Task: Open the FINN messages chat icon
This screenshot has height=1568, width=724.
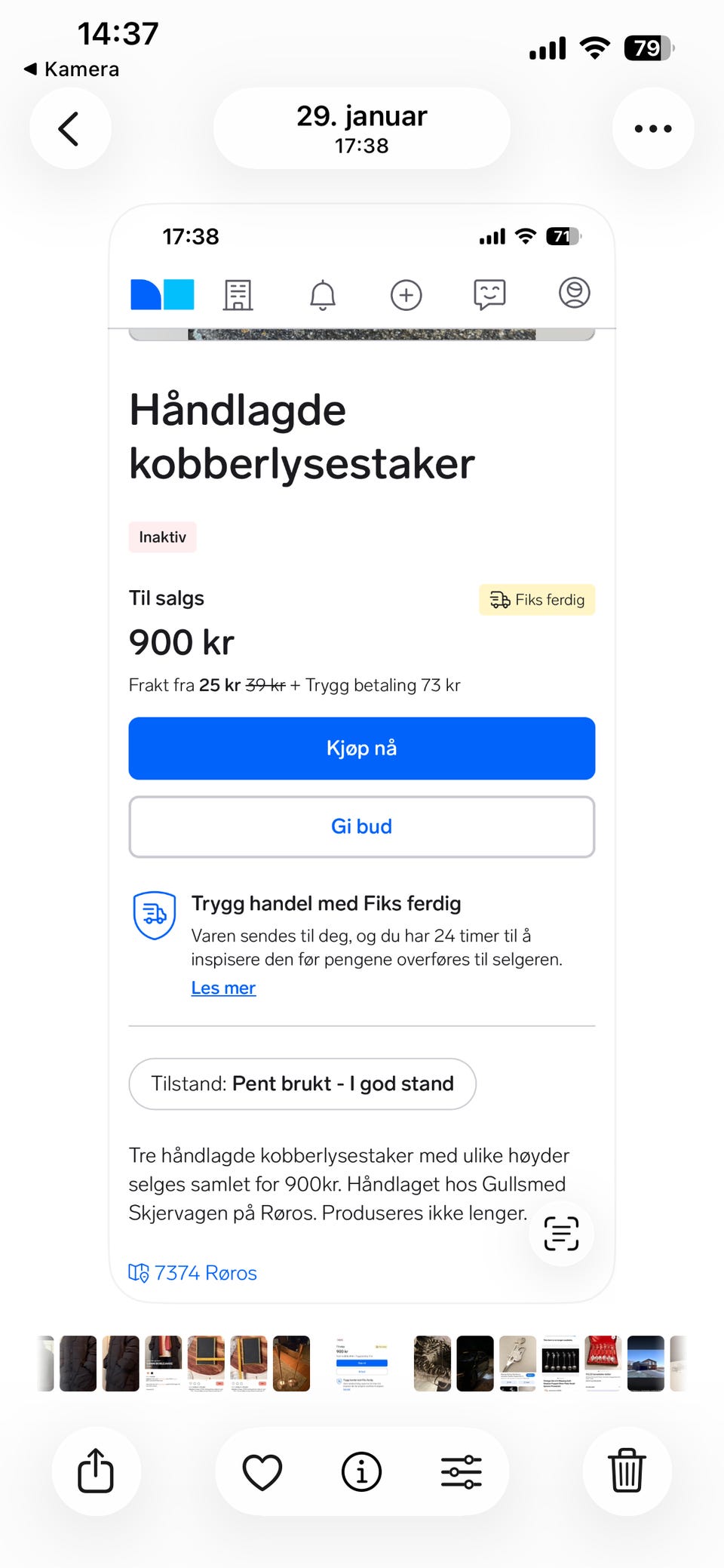Action: coord(489,294)
